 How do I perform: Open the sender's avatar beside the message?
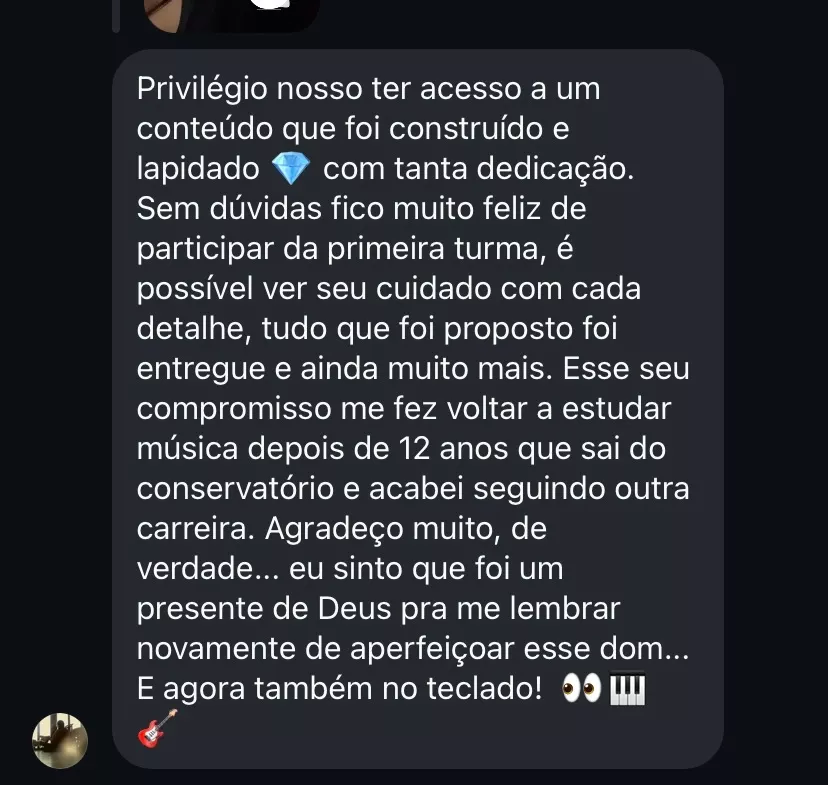click(61, 740)
